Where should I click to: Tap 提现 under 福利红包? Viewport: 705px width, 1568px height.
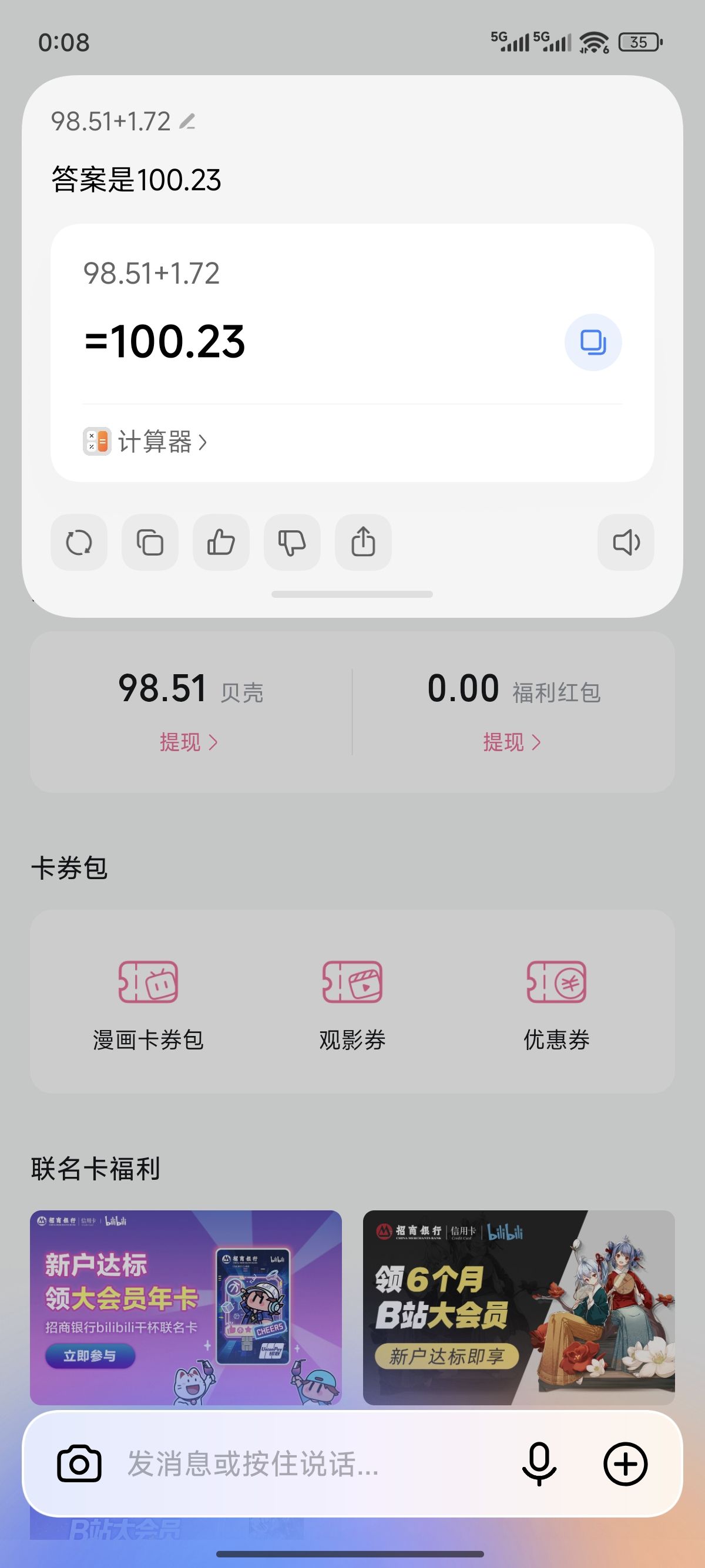click(511, 742)
